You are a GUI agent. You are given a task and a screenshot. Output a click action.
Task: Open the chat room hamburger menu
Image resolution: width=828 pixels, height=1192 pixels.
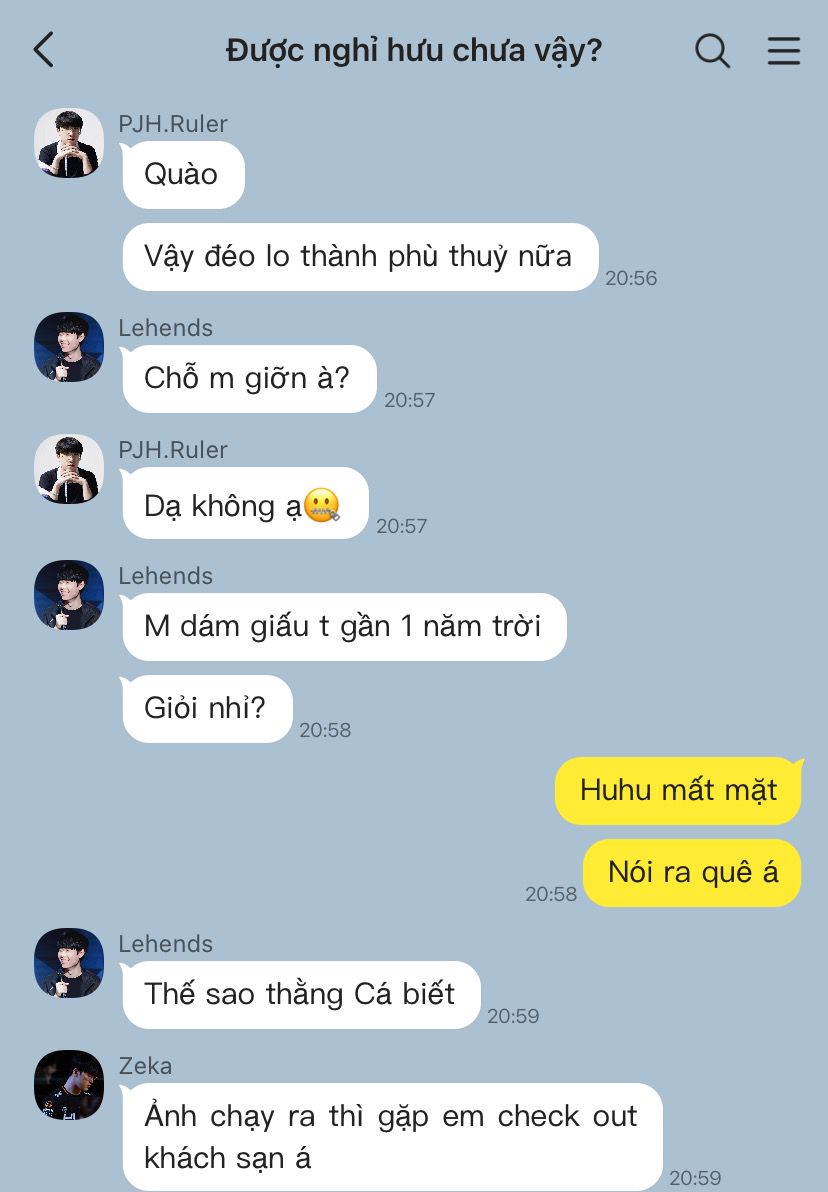(784, 49)
